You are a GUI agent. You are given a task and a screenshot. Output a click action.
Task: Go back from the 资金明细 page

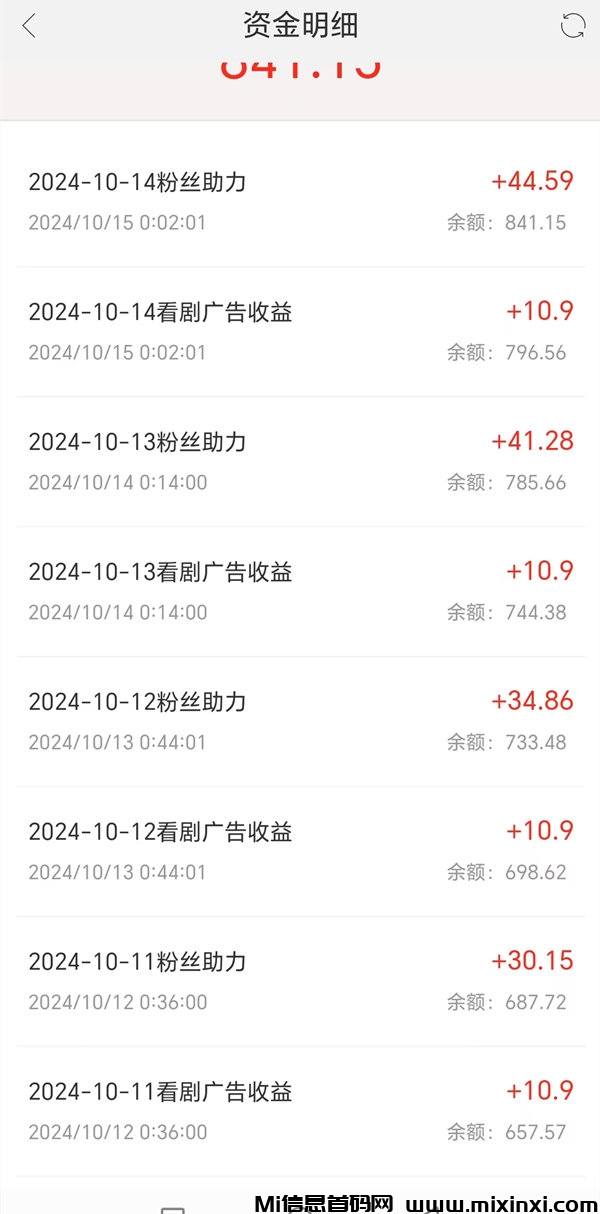[x=29, y=26]
